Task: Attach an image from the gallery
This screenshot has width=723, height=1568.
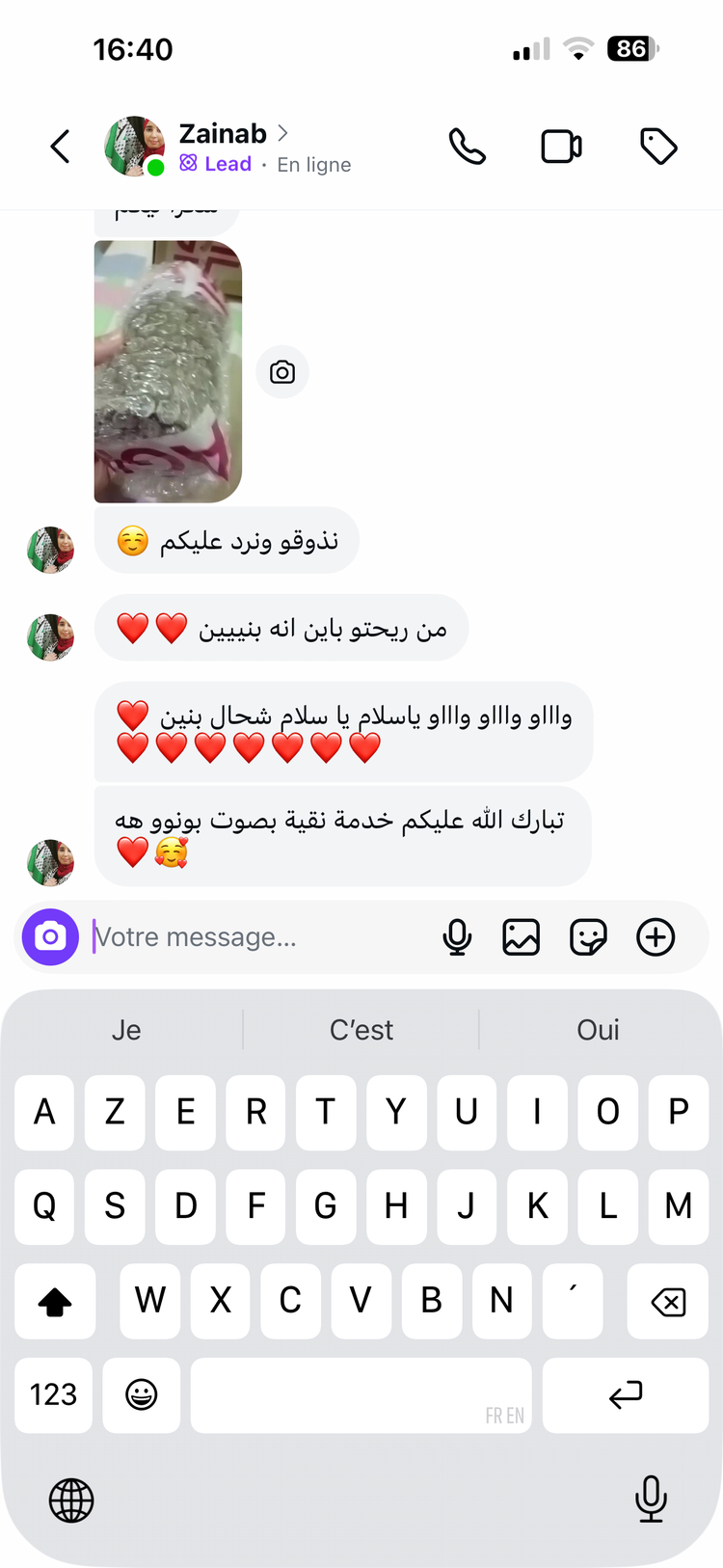Action: (521, 937)
